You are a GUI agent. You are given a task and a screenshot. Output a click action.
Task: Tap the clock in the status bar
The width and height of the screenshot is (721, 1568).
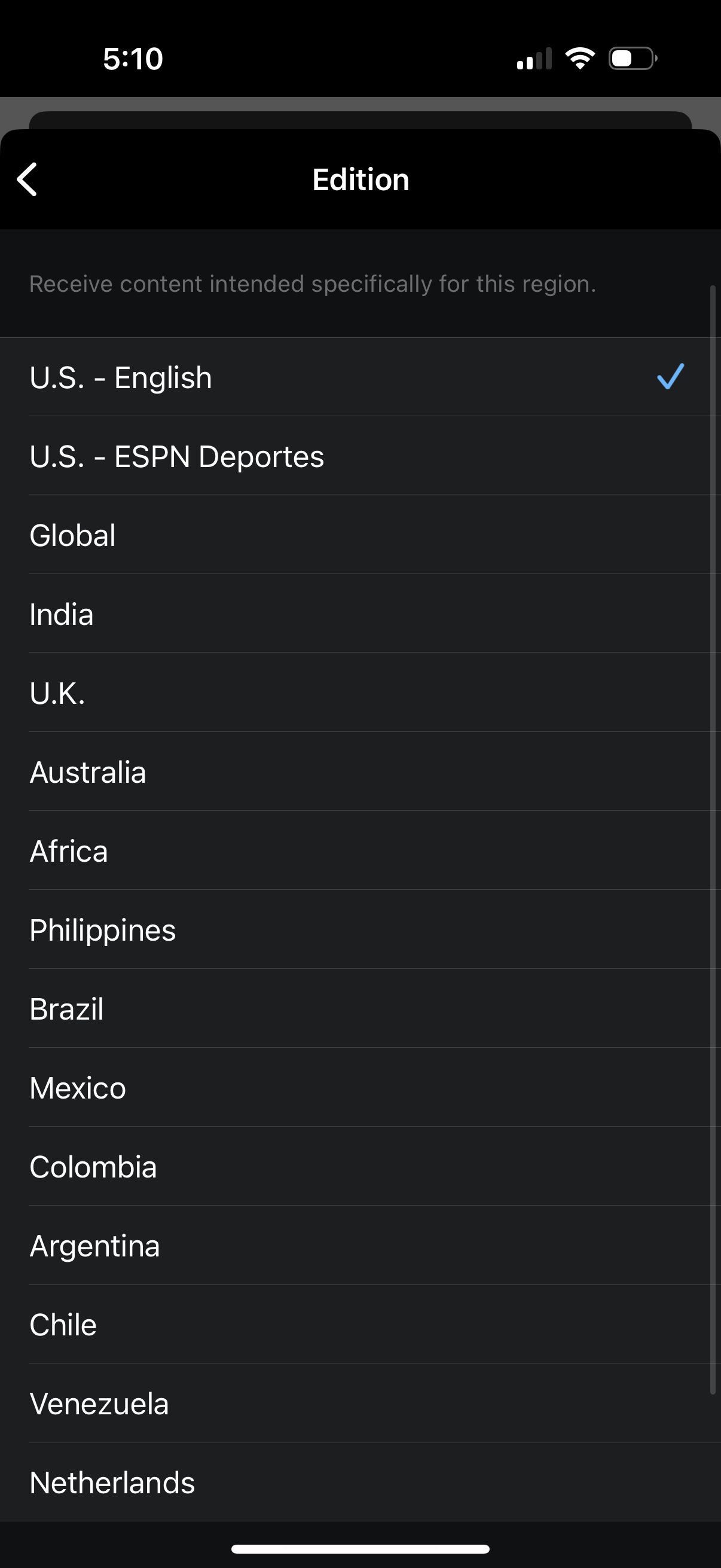133,58
